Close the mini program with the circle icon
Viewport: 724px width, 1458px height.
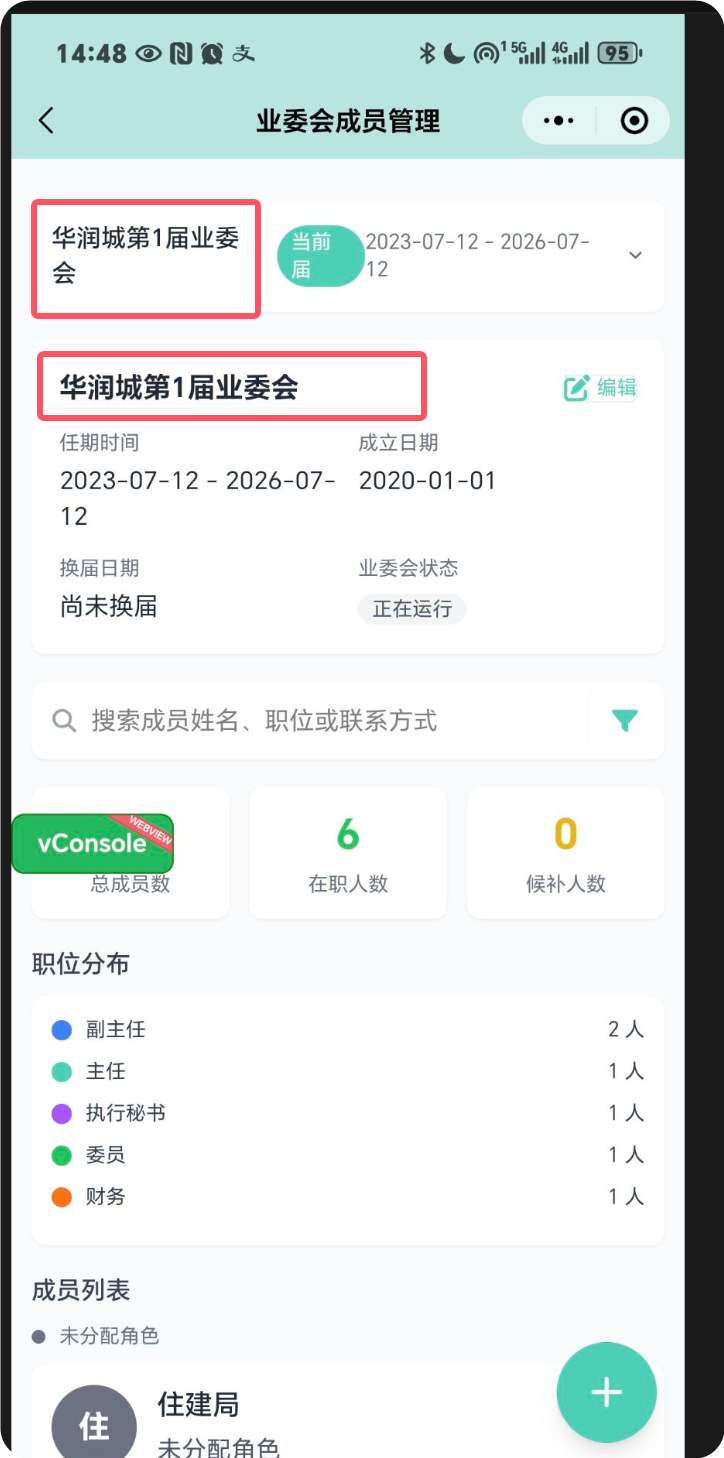(x=634, y=121)
